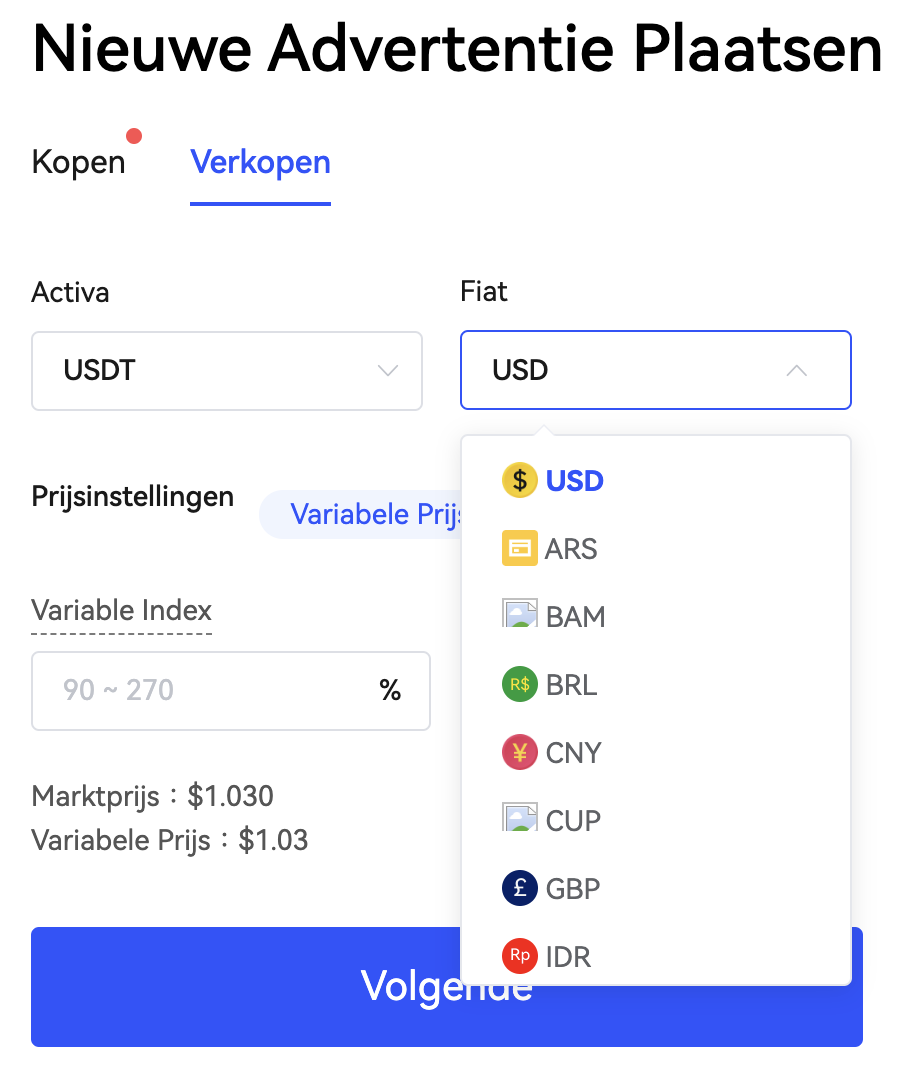Select the Verkopen tab
The image size is (904, 1070).
tap(260, 162)
